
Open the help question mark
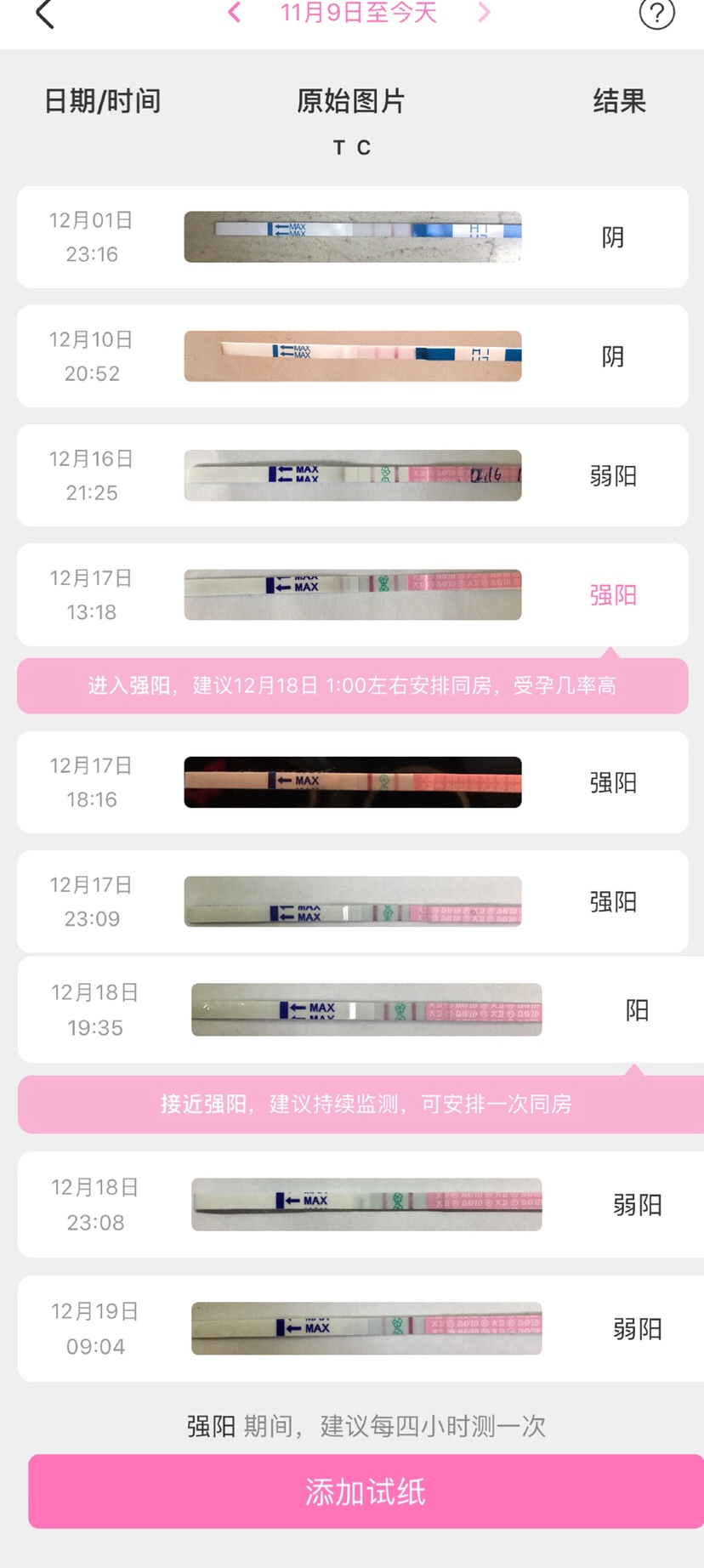[x=656, y=14]
